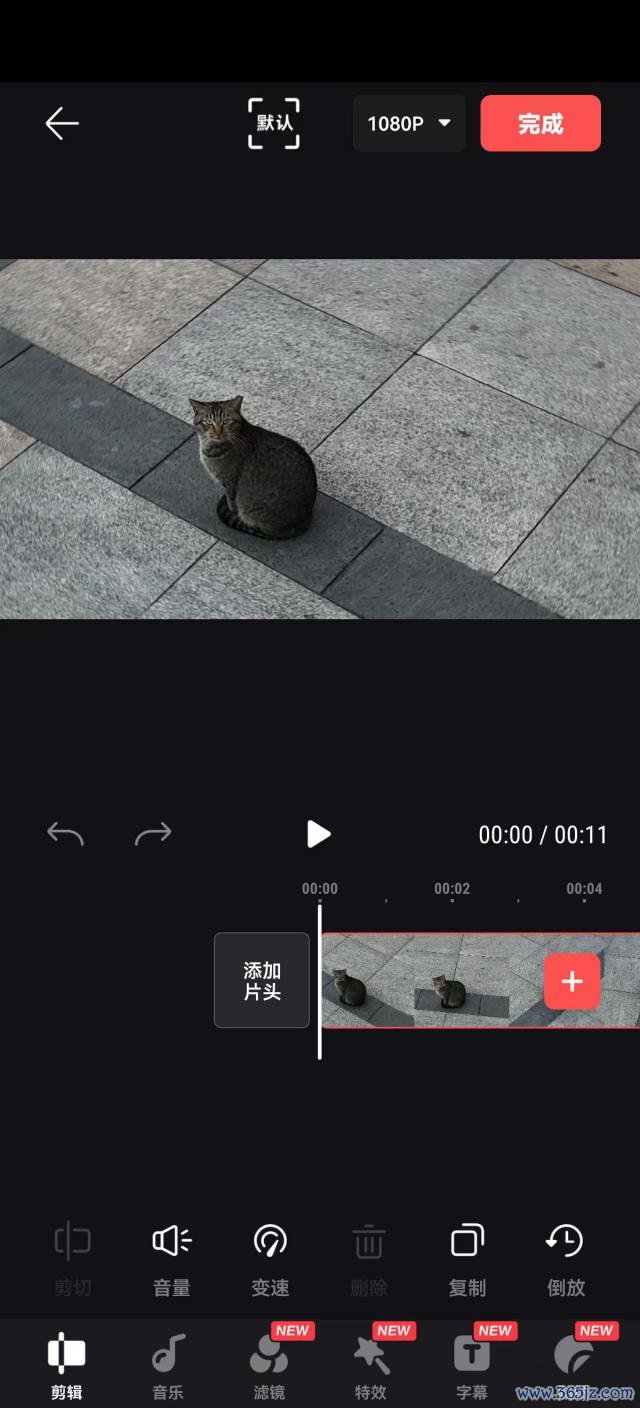Viewport: 640px width, 1408px height.
Task: Switch to the 音乐 tab
Action: (168, 1366)
